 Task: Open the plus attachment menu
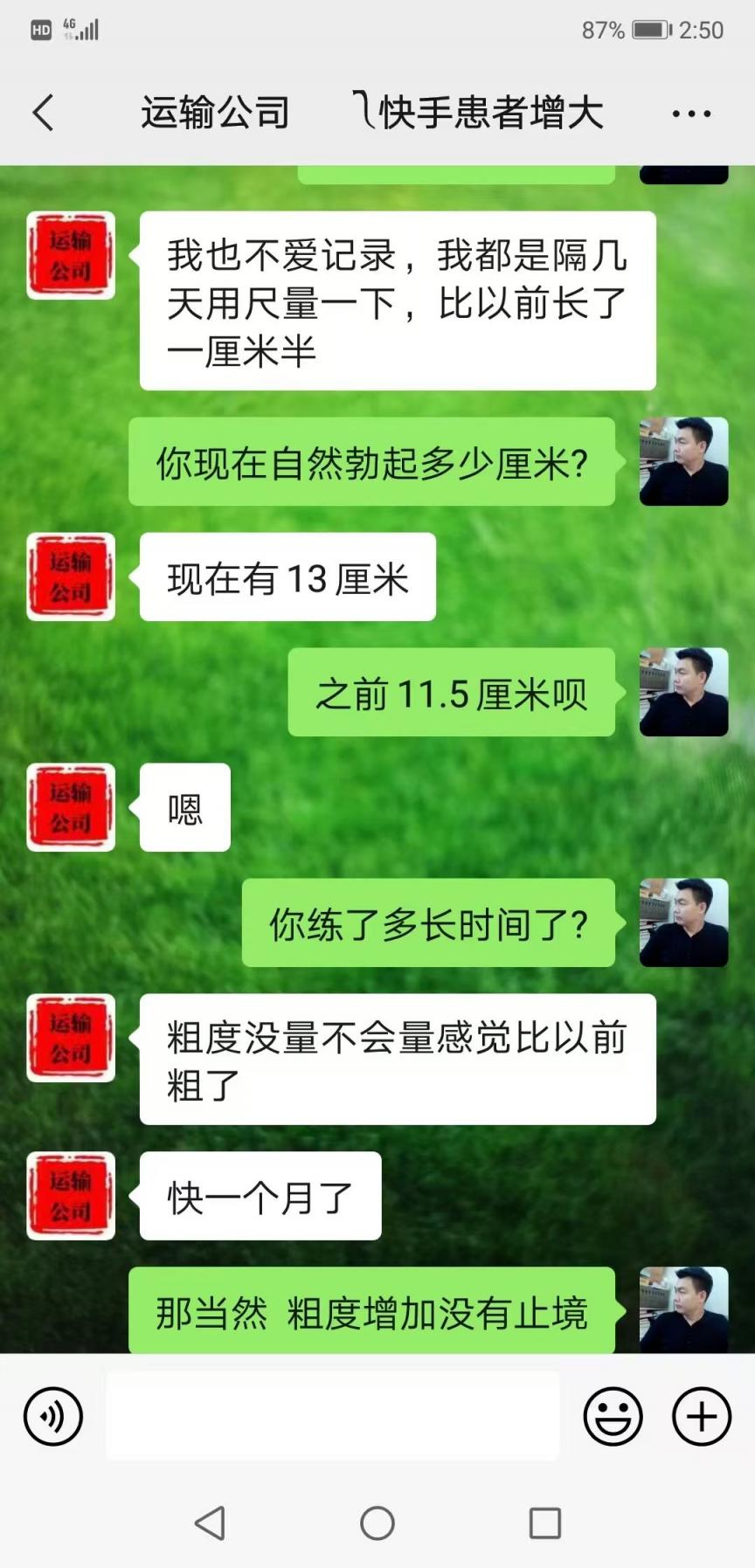(701, 1416)
